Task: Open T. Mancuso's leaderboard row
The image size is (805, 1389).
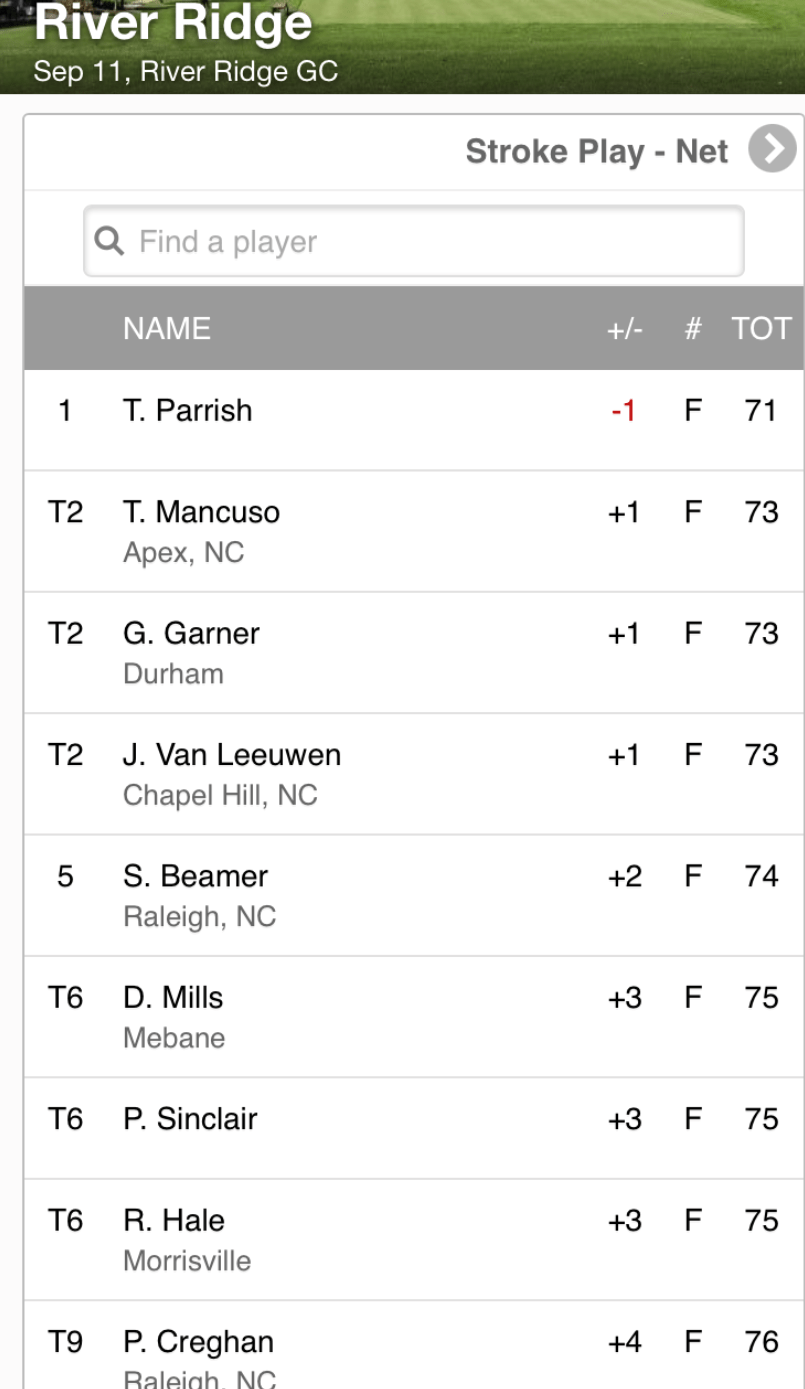Action: [412, 531]
